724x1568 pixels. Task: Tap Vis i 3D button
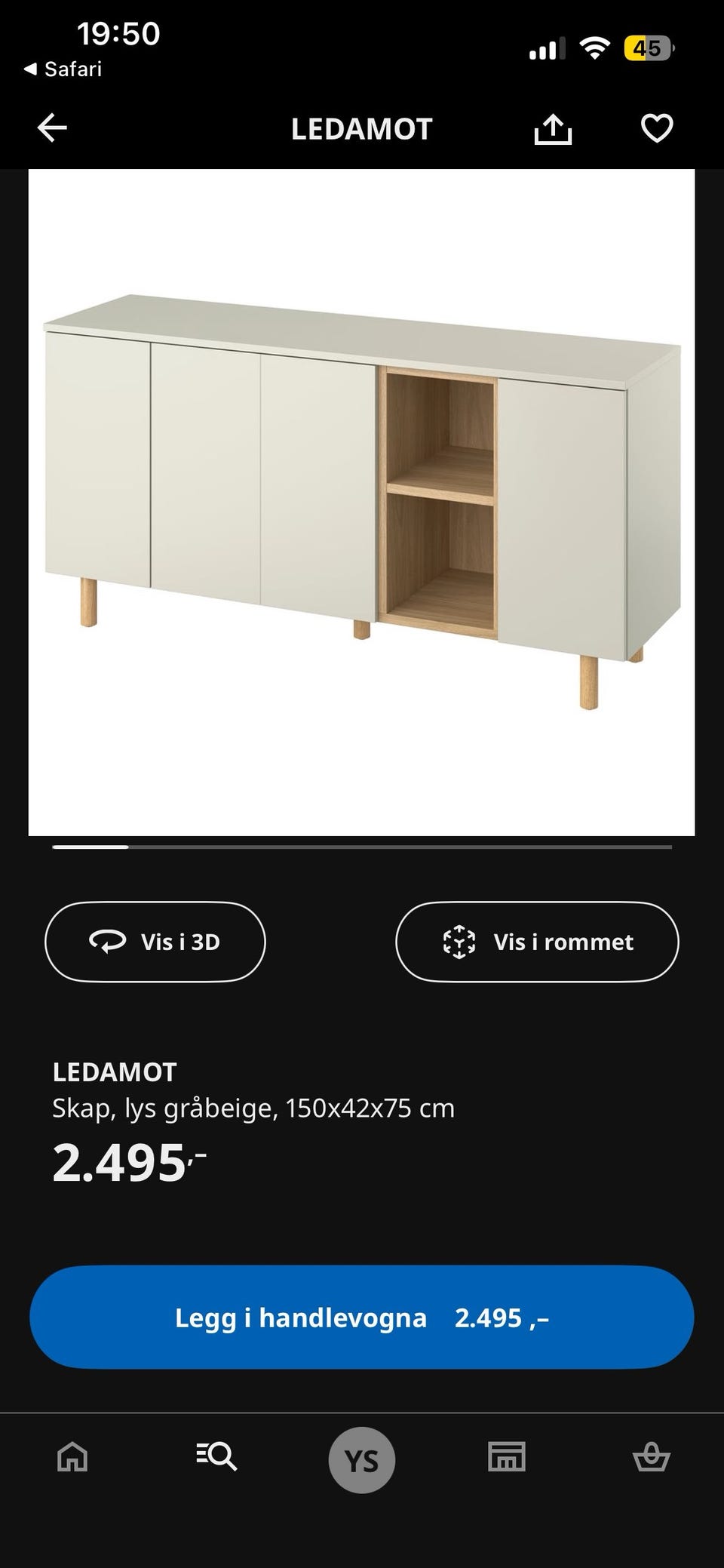(x=155, y=942)
